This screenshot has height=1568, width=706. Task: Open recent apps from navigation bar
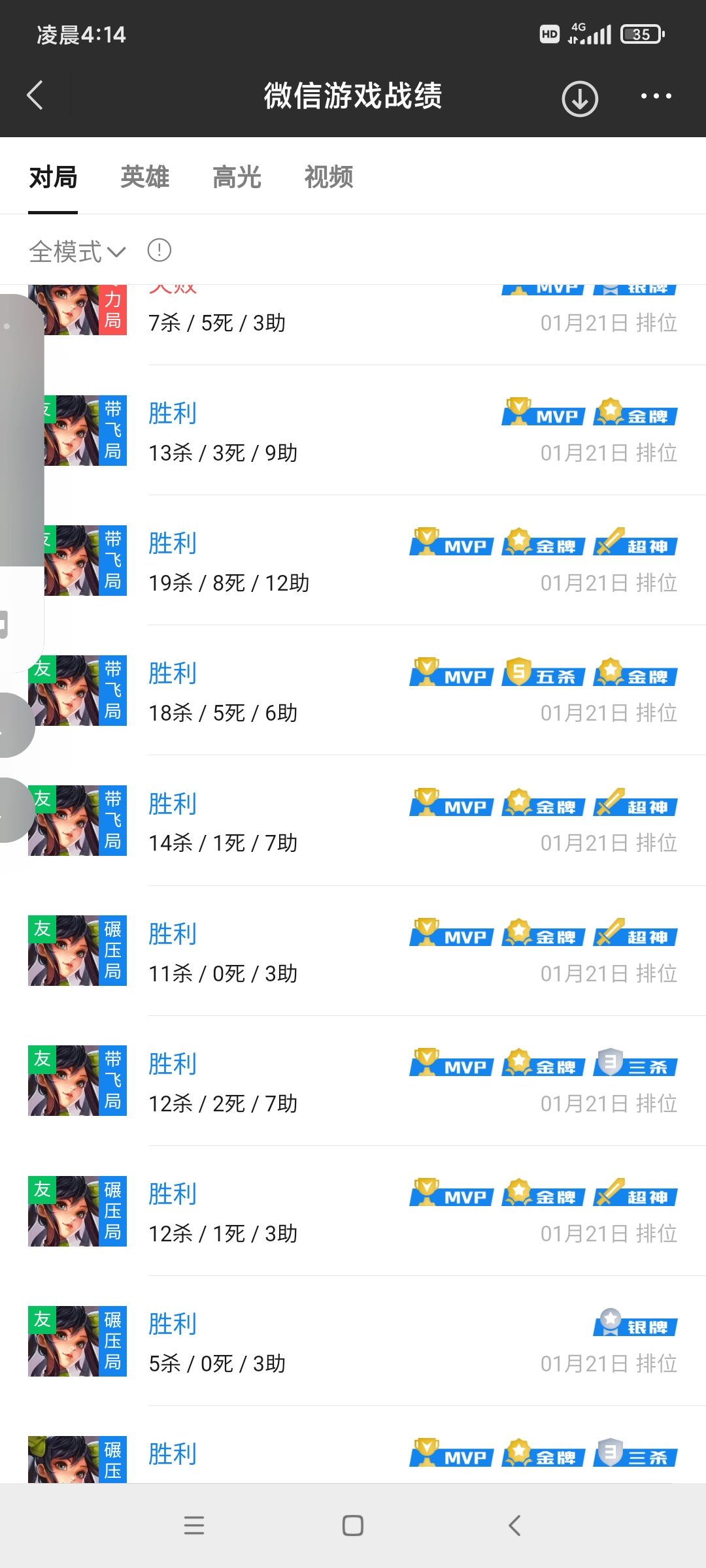click(x=194, y=1526)
